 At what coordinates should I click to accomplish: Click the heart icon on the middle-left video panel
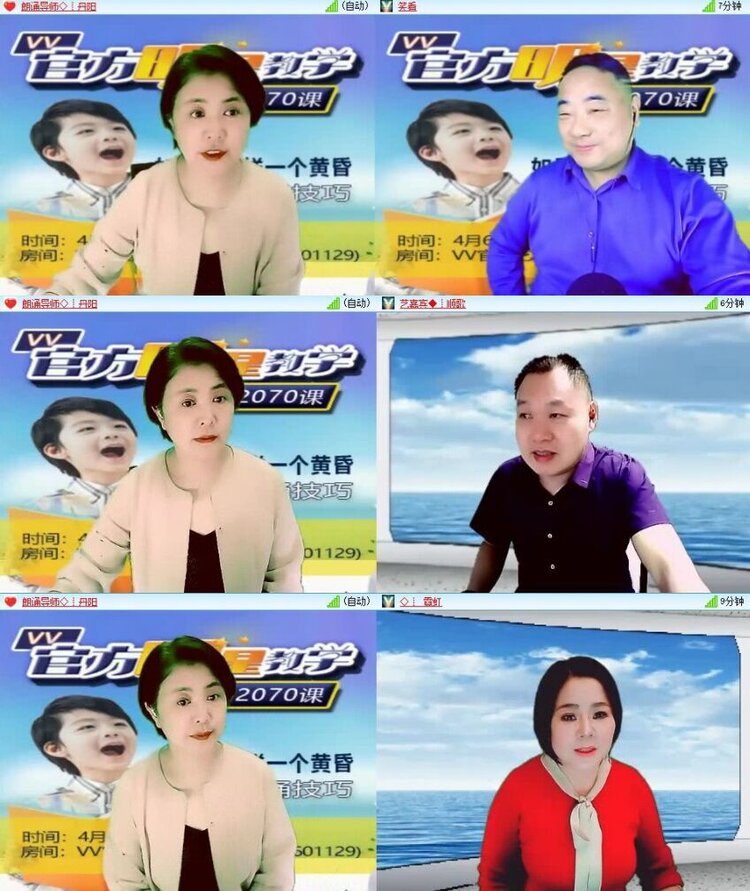[8, 304]
